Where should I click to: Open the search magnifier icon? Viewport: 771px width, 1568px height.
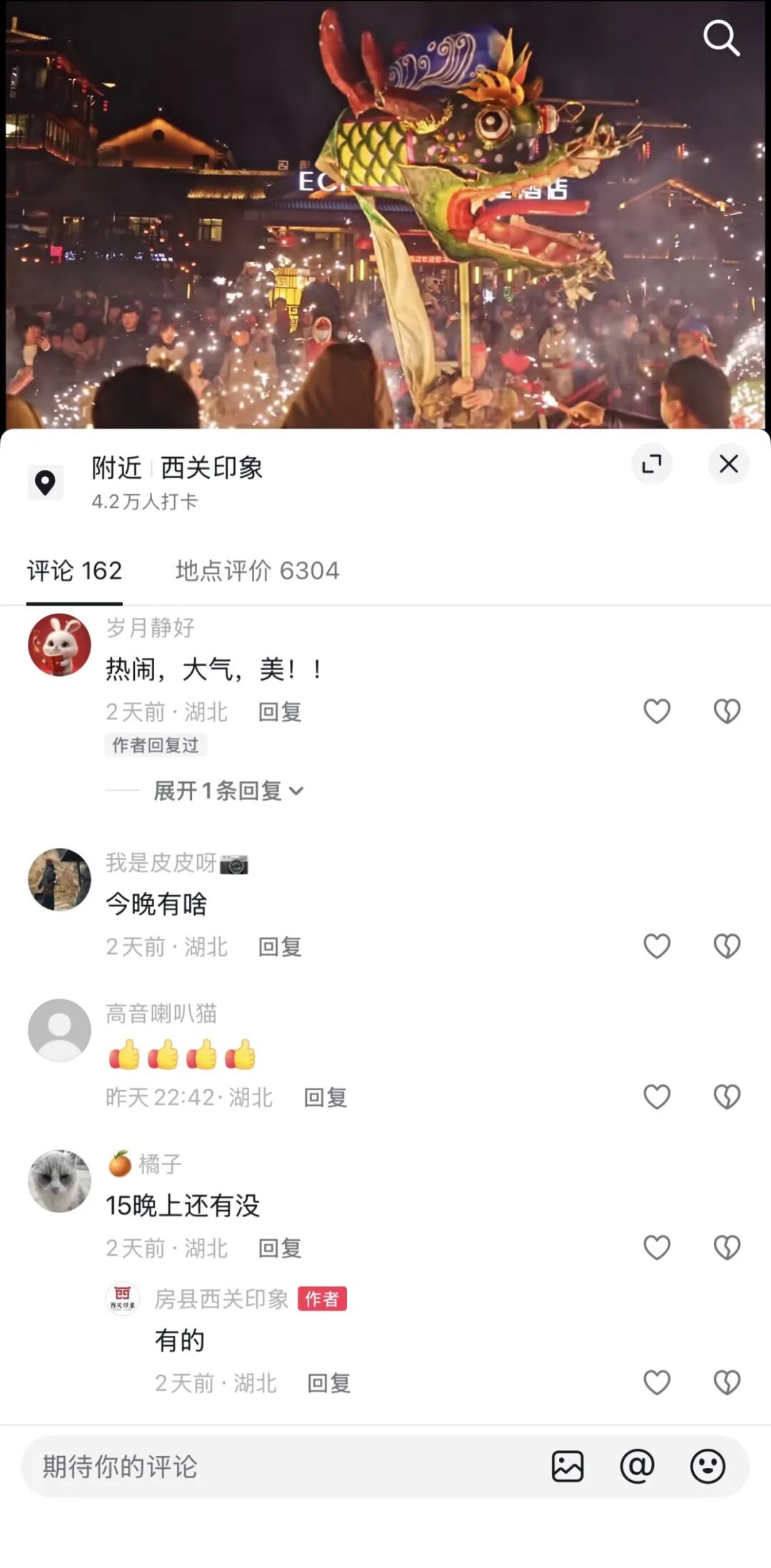click(721, 38)
